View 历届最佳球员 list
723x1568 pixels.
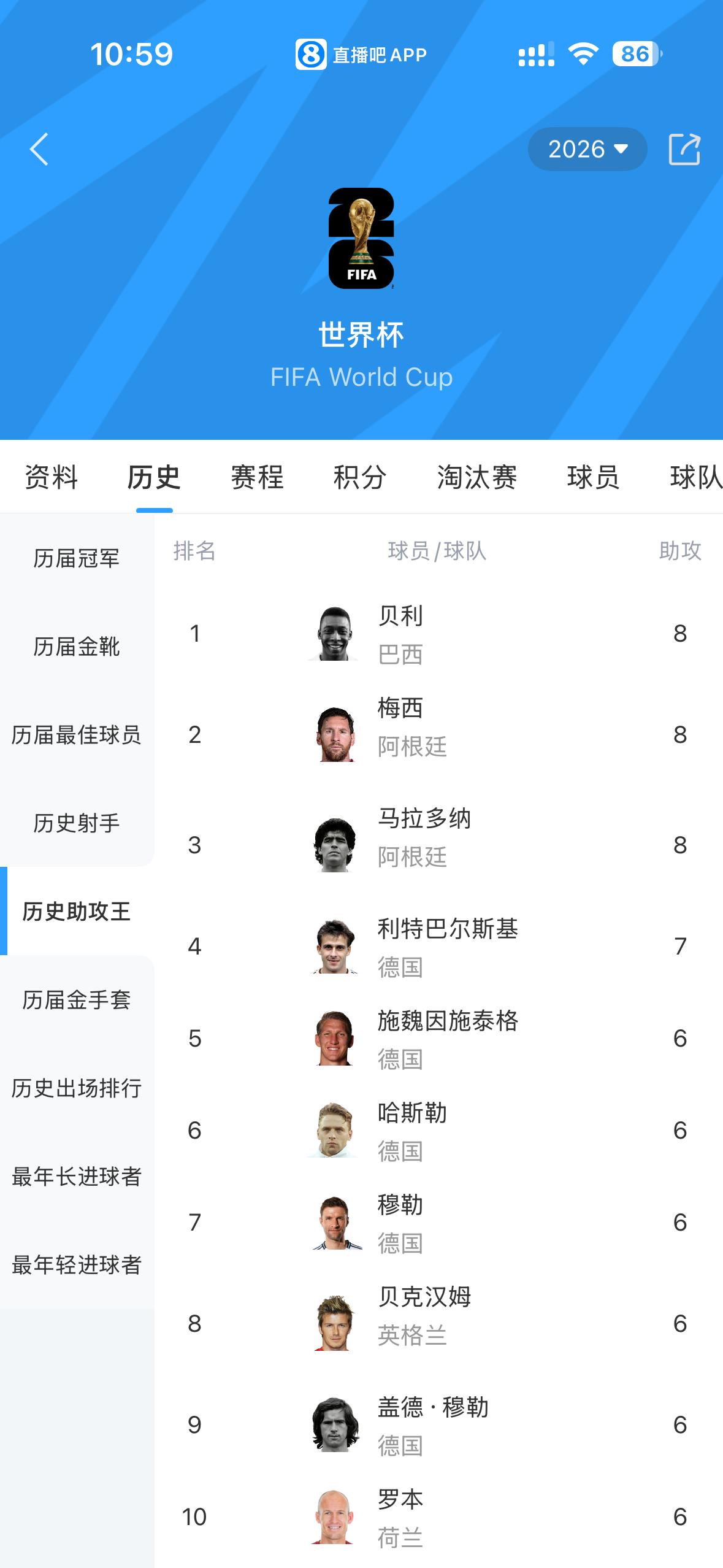[77, 735]
